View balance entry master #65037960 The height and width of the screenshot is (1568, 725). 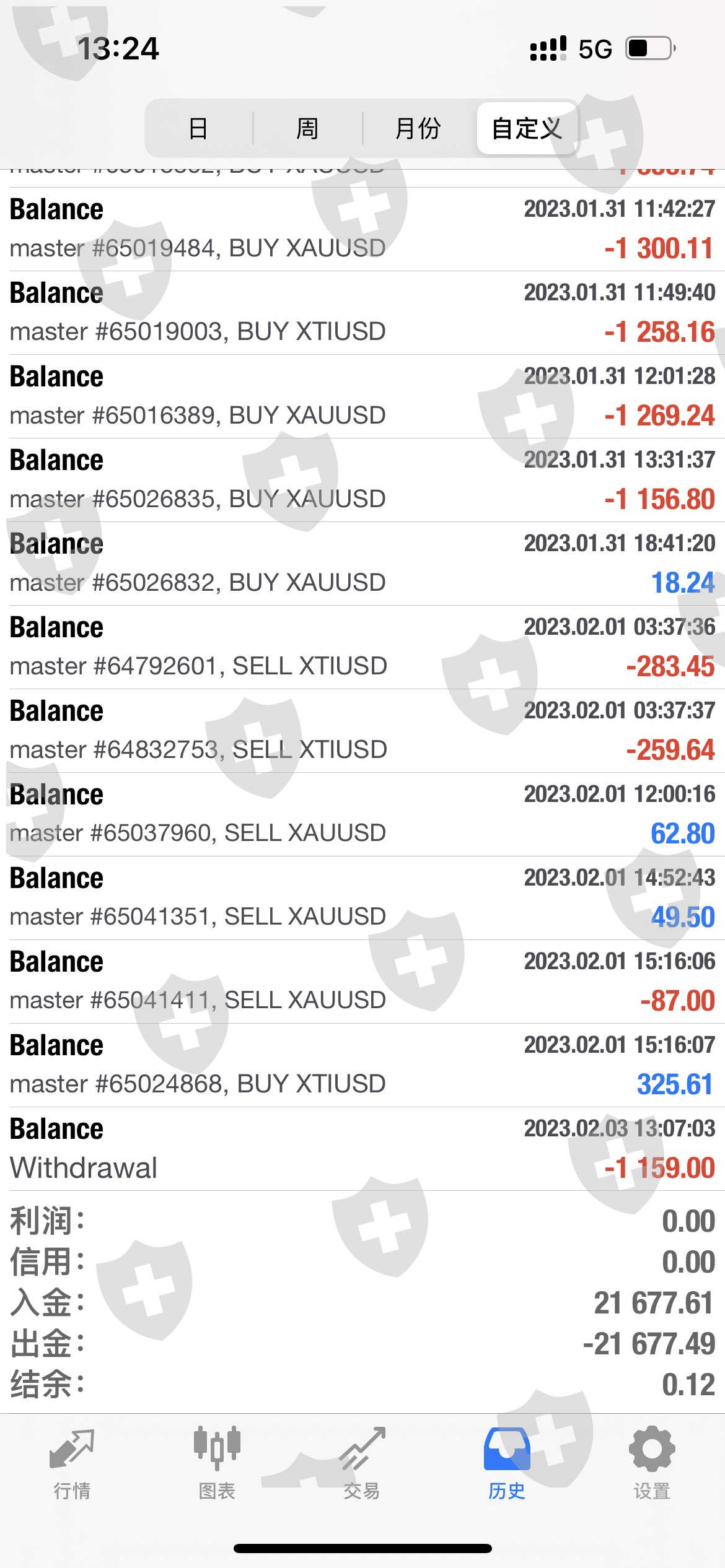pos(362,814)
